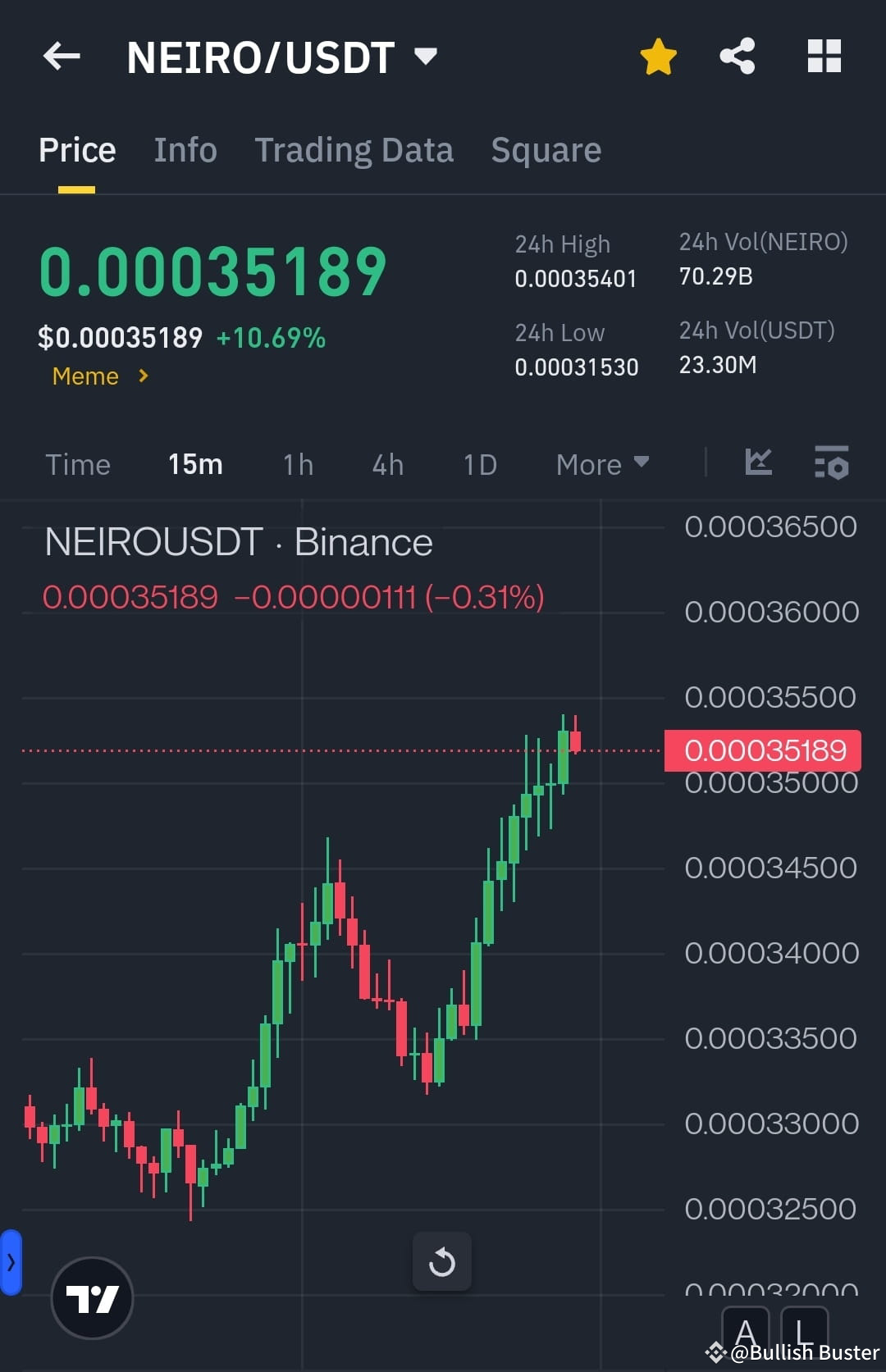Select the 4h timeframe

[386, 464]
